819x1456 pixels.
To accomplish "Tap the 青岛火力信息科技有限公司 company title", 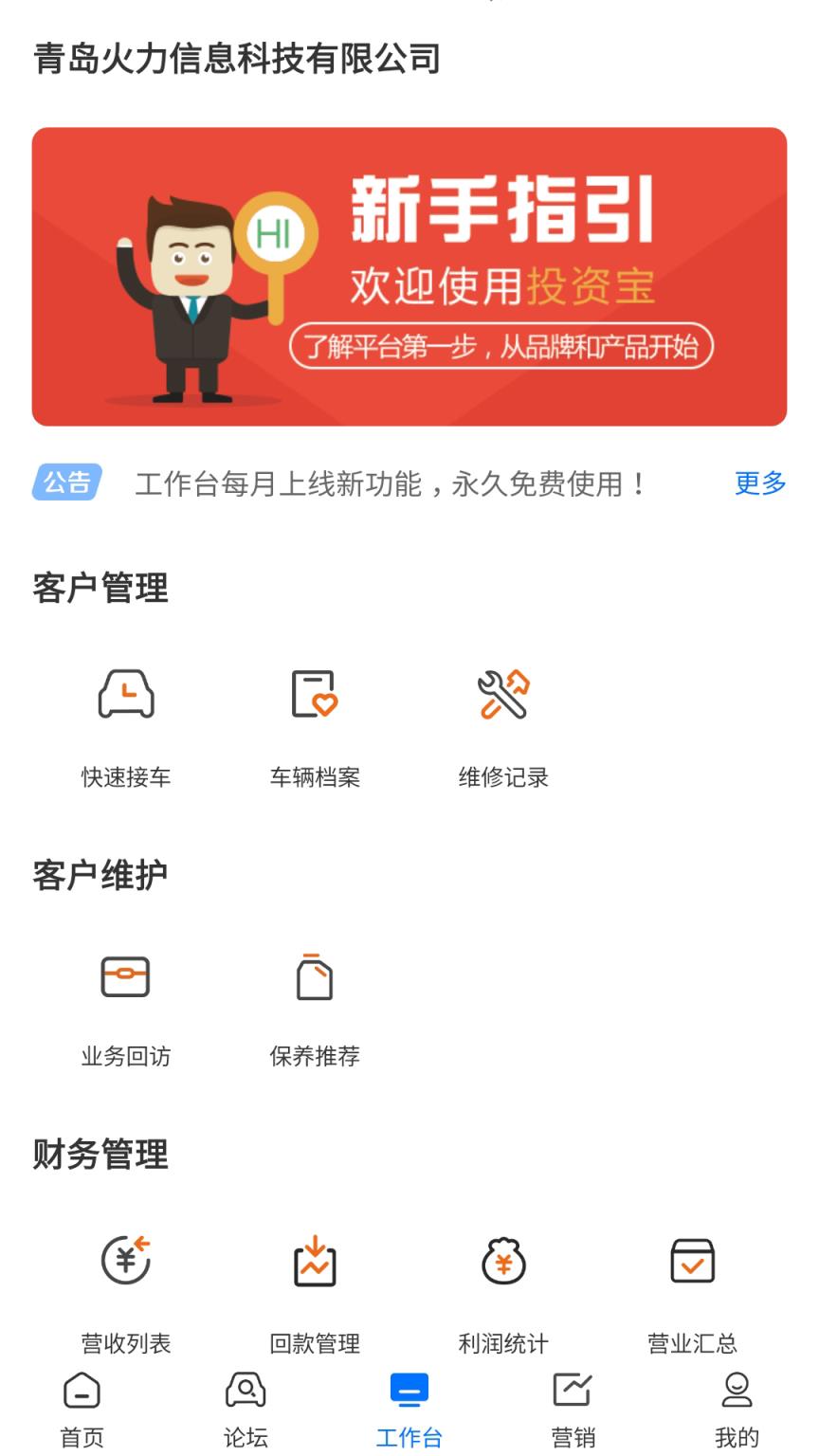I will point(237,59).
